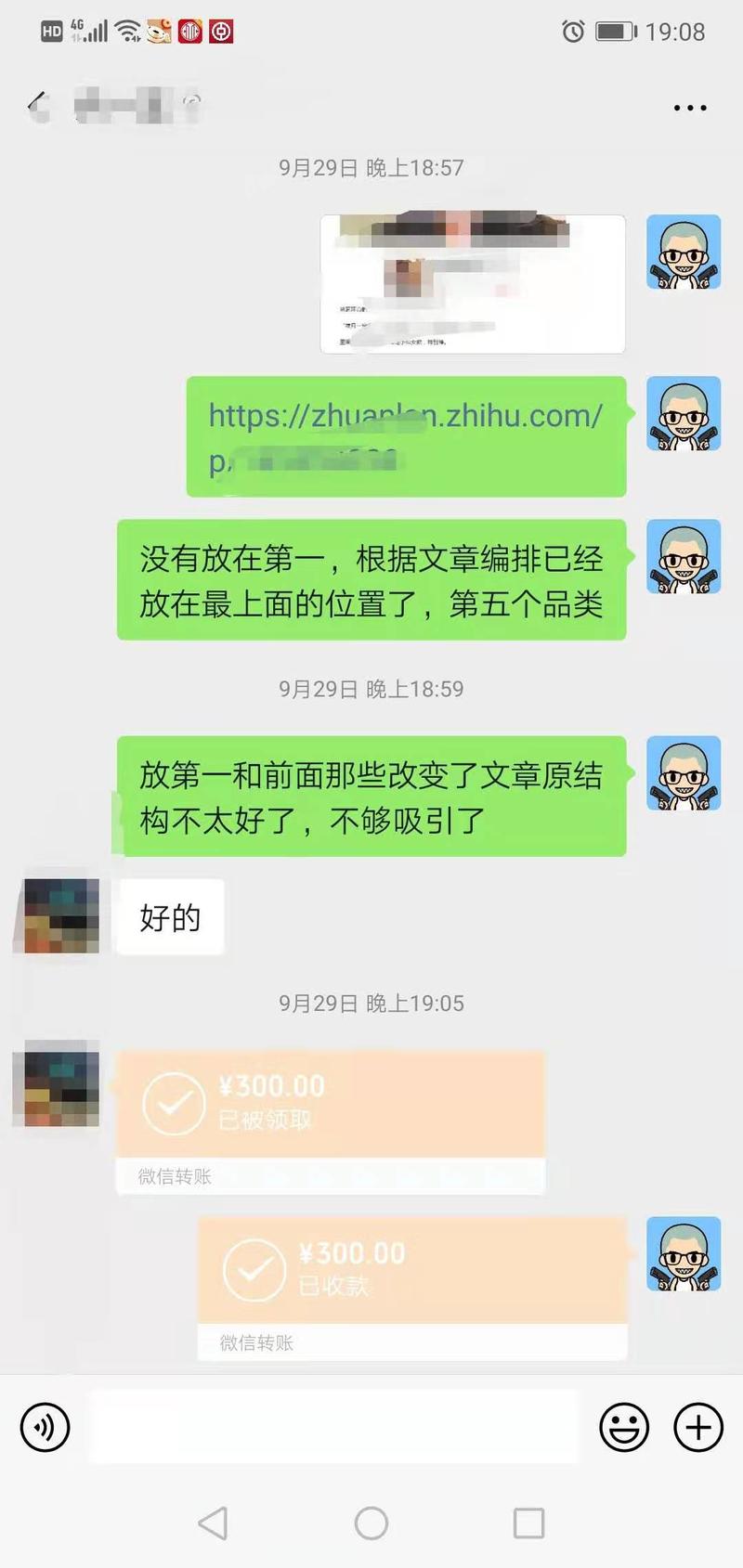Tap the shared article card at the top
Image resolution: width=743 pixels, height=1568 pixels.
(474, 283)
